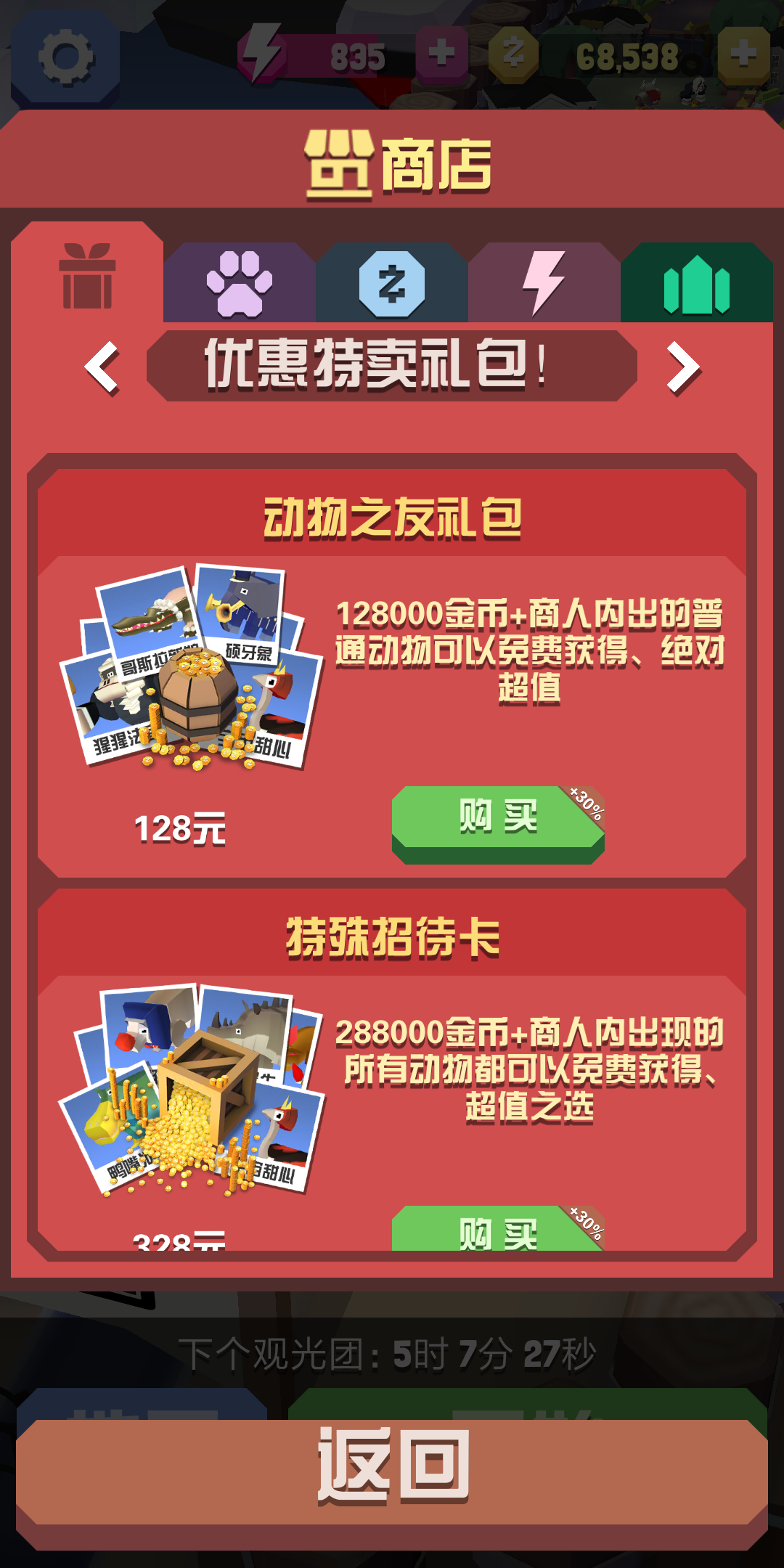Buy the 动物之友礼包 for 128元
The image size is (784, 1568).
point(498,820)
